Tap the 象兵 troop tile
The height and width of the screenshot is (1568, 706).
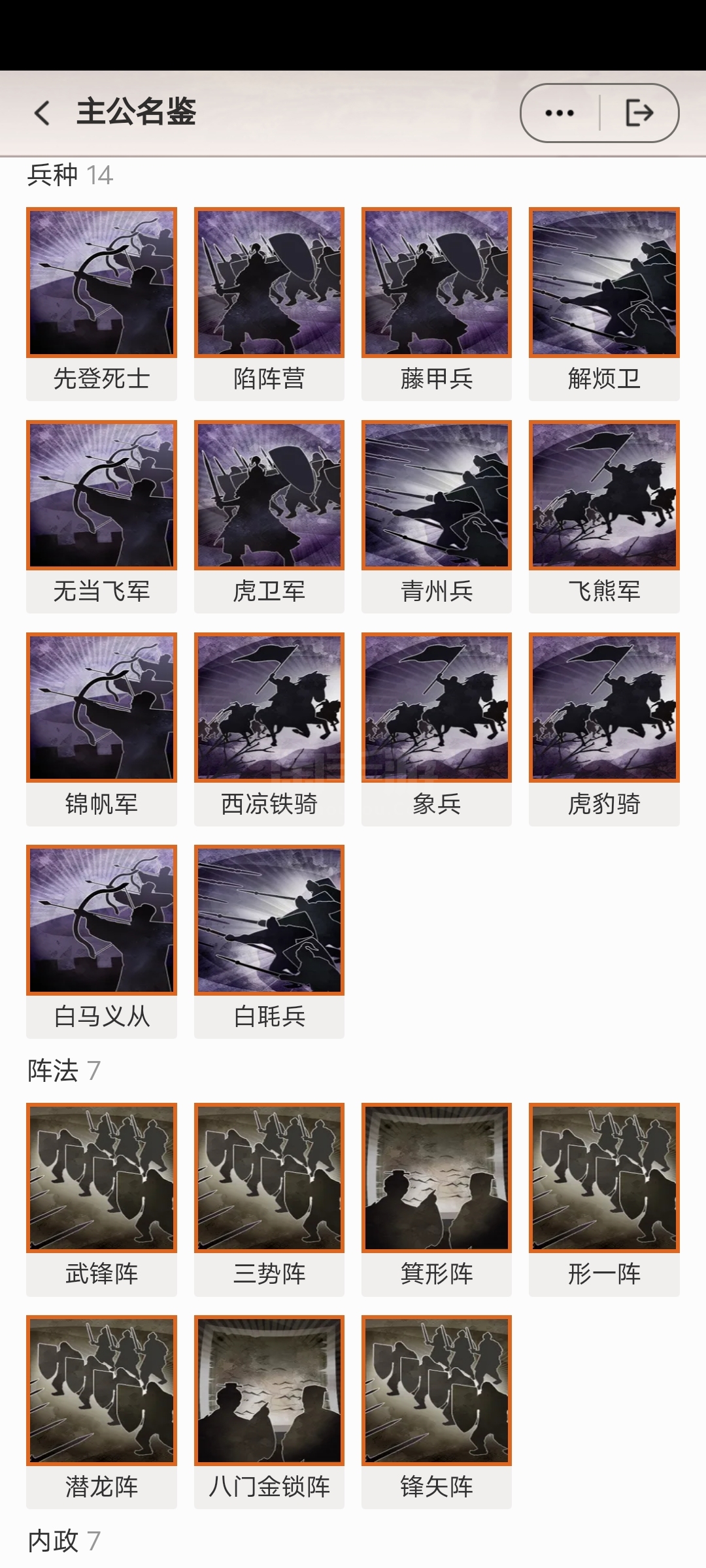(x=437, y=729)
